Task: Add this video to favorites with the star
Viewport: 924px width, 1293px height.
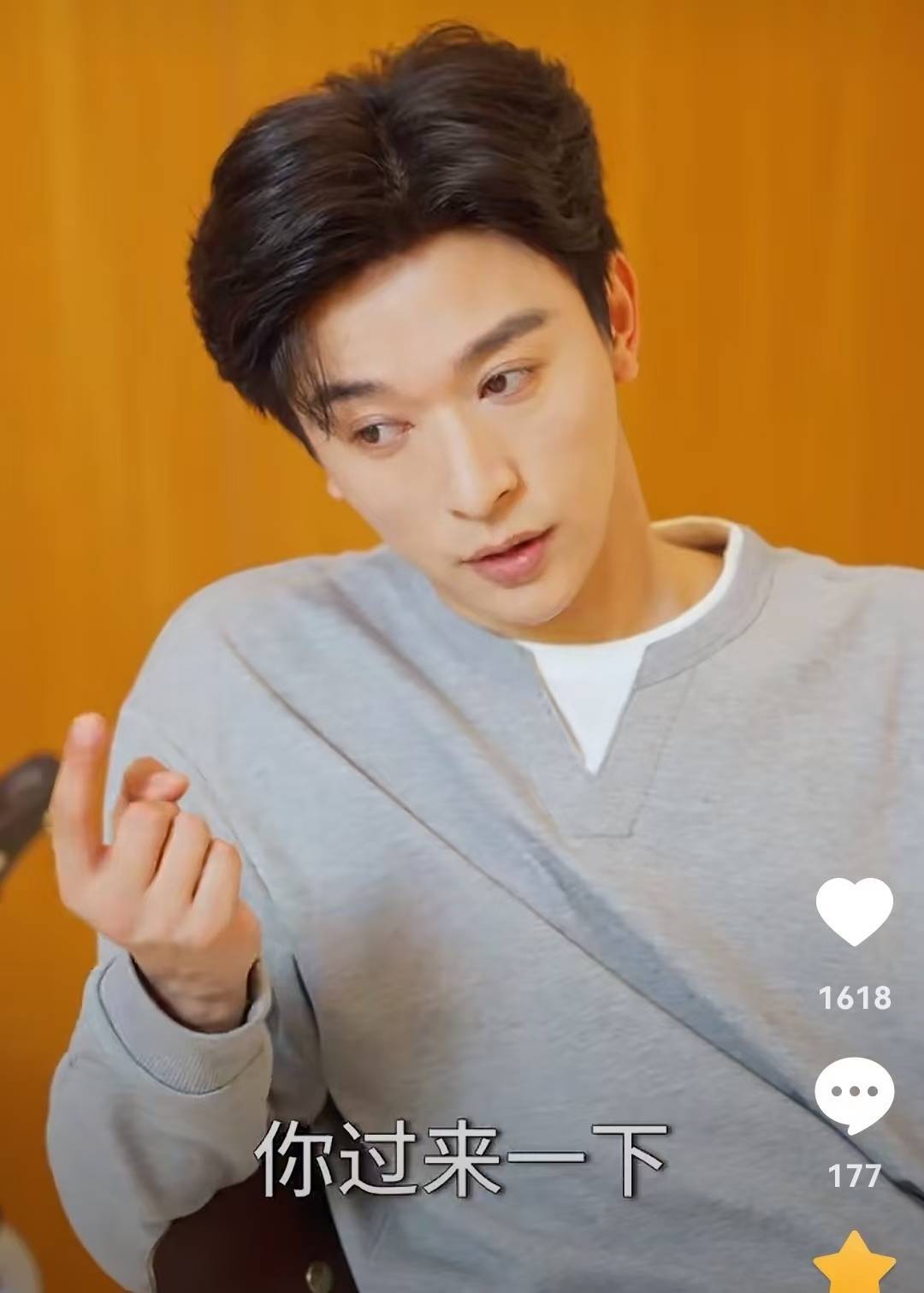Action: [854, 1266]
